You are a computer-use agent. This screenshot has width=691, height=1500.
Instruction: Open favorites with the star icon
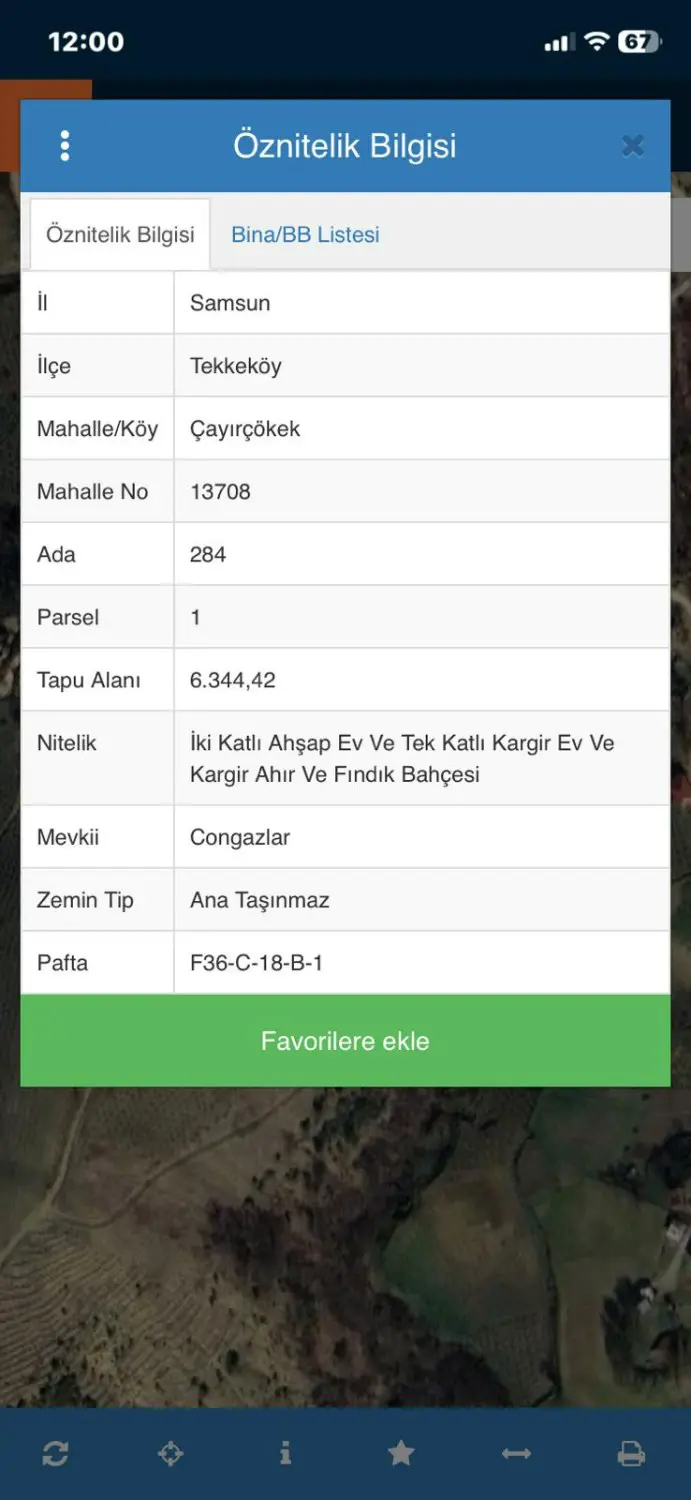point(401,1453)
